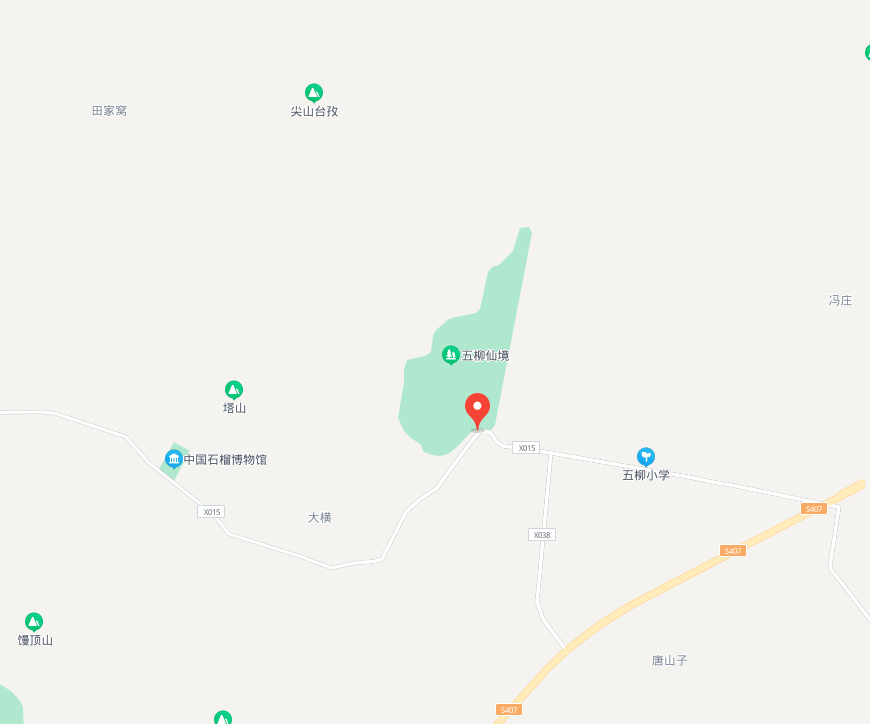Viewport: 870px width, 724px height.
Task: Select the 中国石榴博物馆 museum marker
Action: [x=174, y=459]
